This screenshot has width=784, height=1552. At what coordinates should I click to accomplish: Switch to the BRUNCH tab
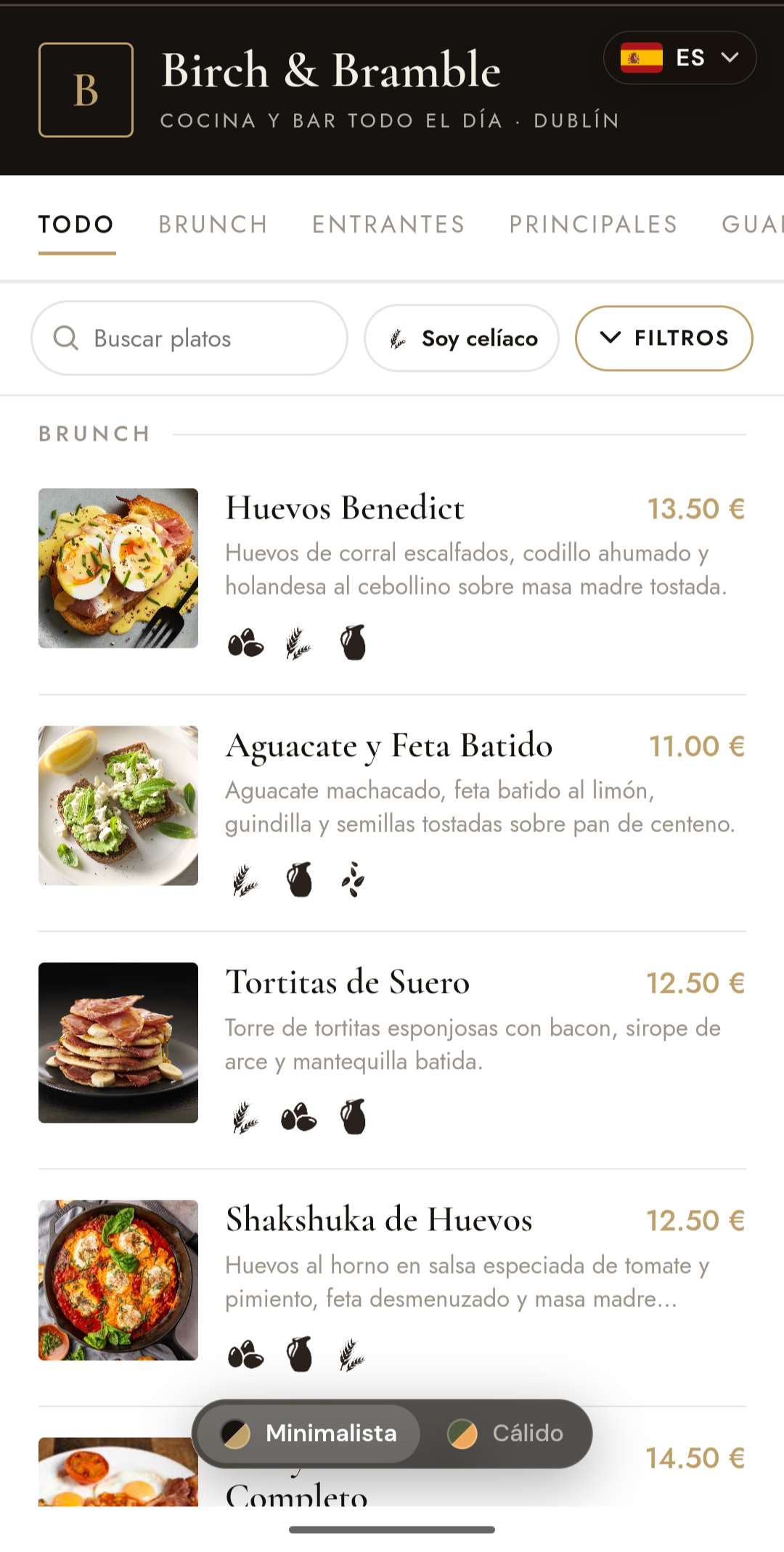213,224
